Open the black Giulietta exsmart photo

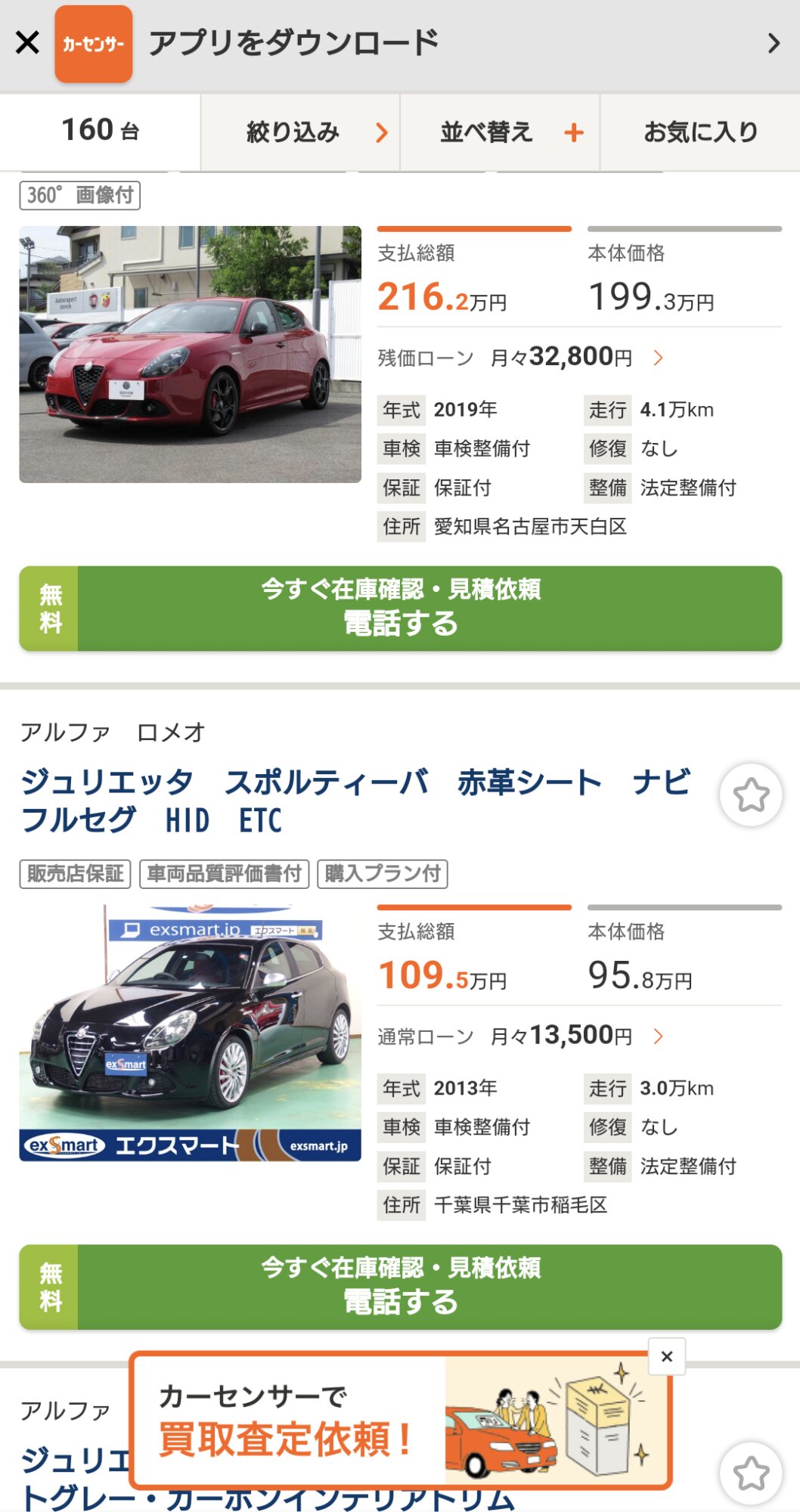pyautogui.click(x=190, y=1033)
